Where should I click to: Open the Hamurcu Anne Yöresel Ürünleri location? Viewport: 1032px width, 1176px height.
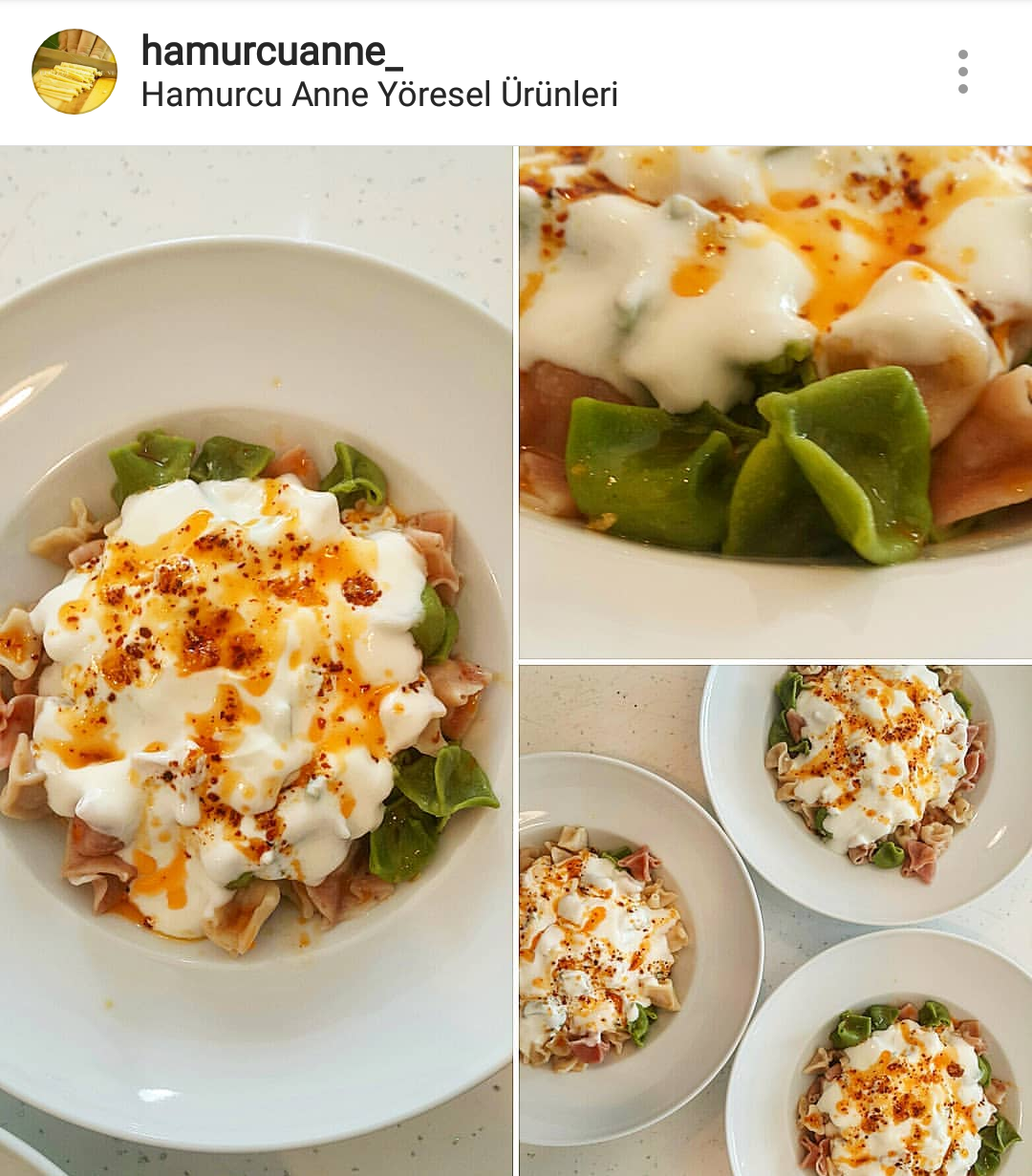click(x=379, y=95)
